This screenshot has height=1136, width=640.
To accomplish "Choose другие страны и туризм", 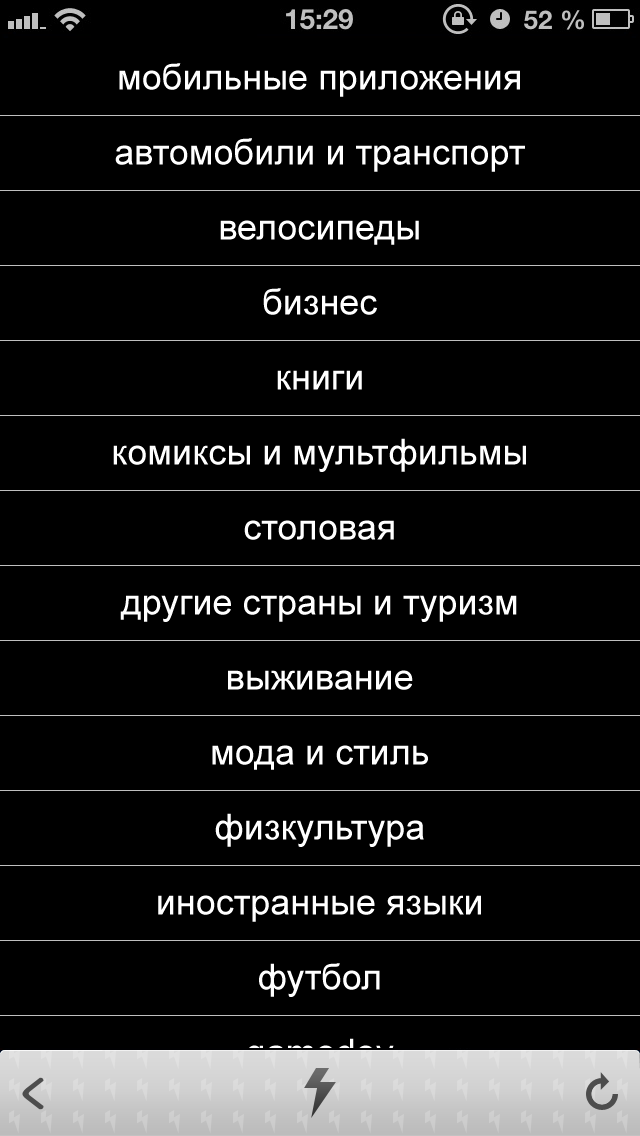I will coord(320,604).
